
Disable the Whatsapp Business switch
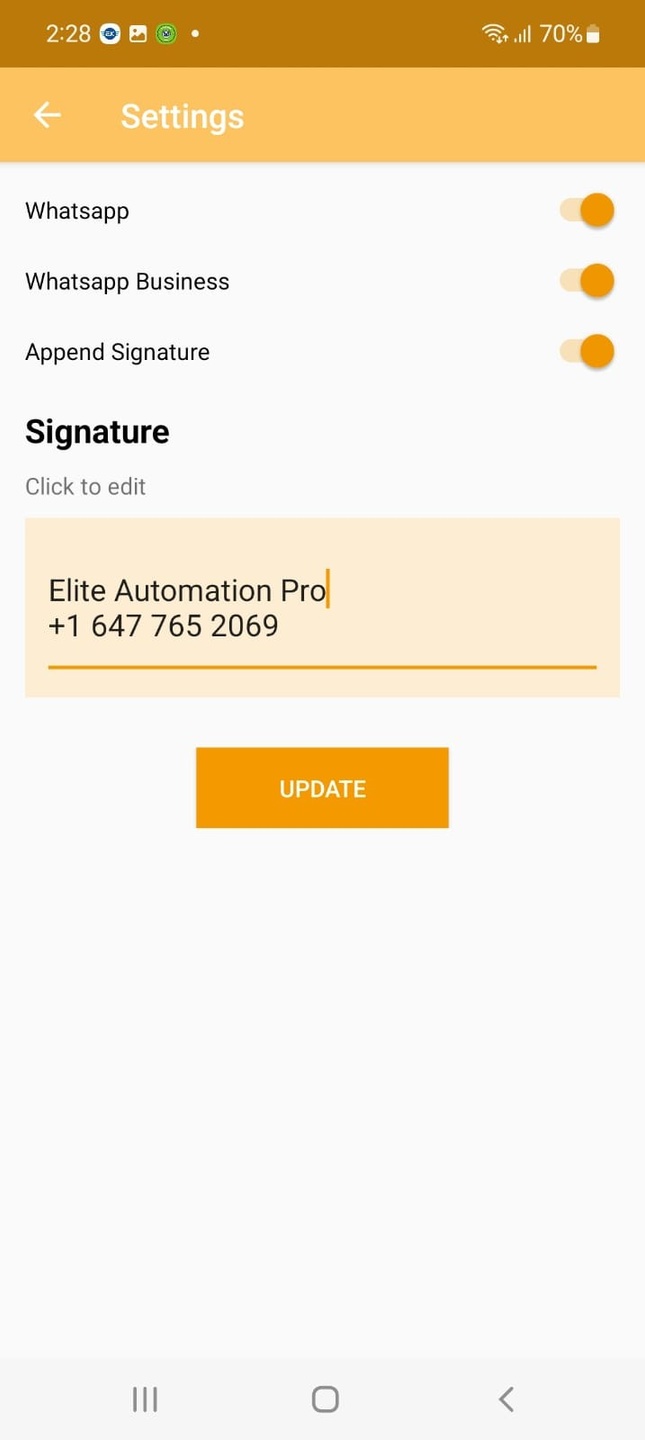(587, 281)
